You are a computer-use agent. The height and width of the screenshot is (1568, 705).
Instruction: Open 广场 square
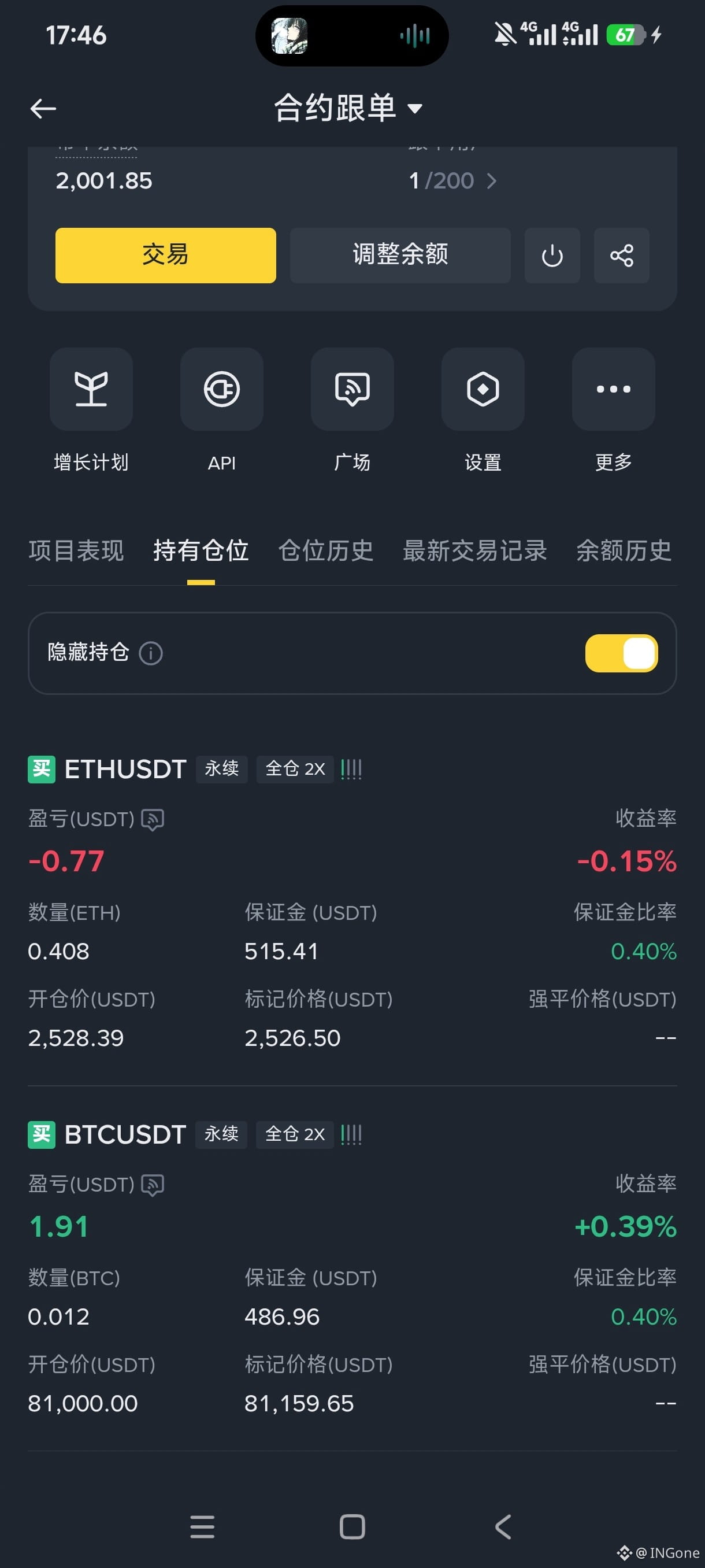coord(352,411)
